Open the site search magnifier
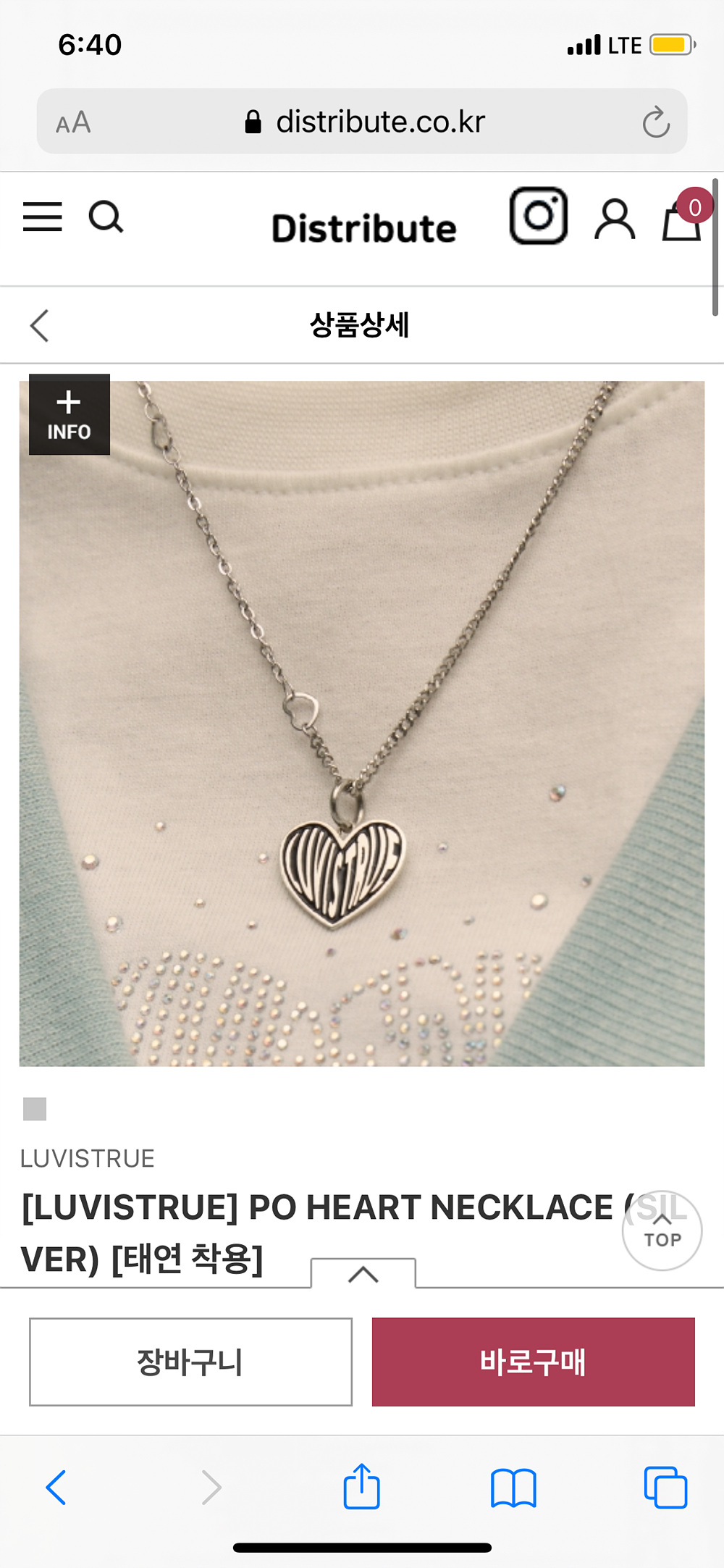 pyautogui.click(x=106, y=217)
